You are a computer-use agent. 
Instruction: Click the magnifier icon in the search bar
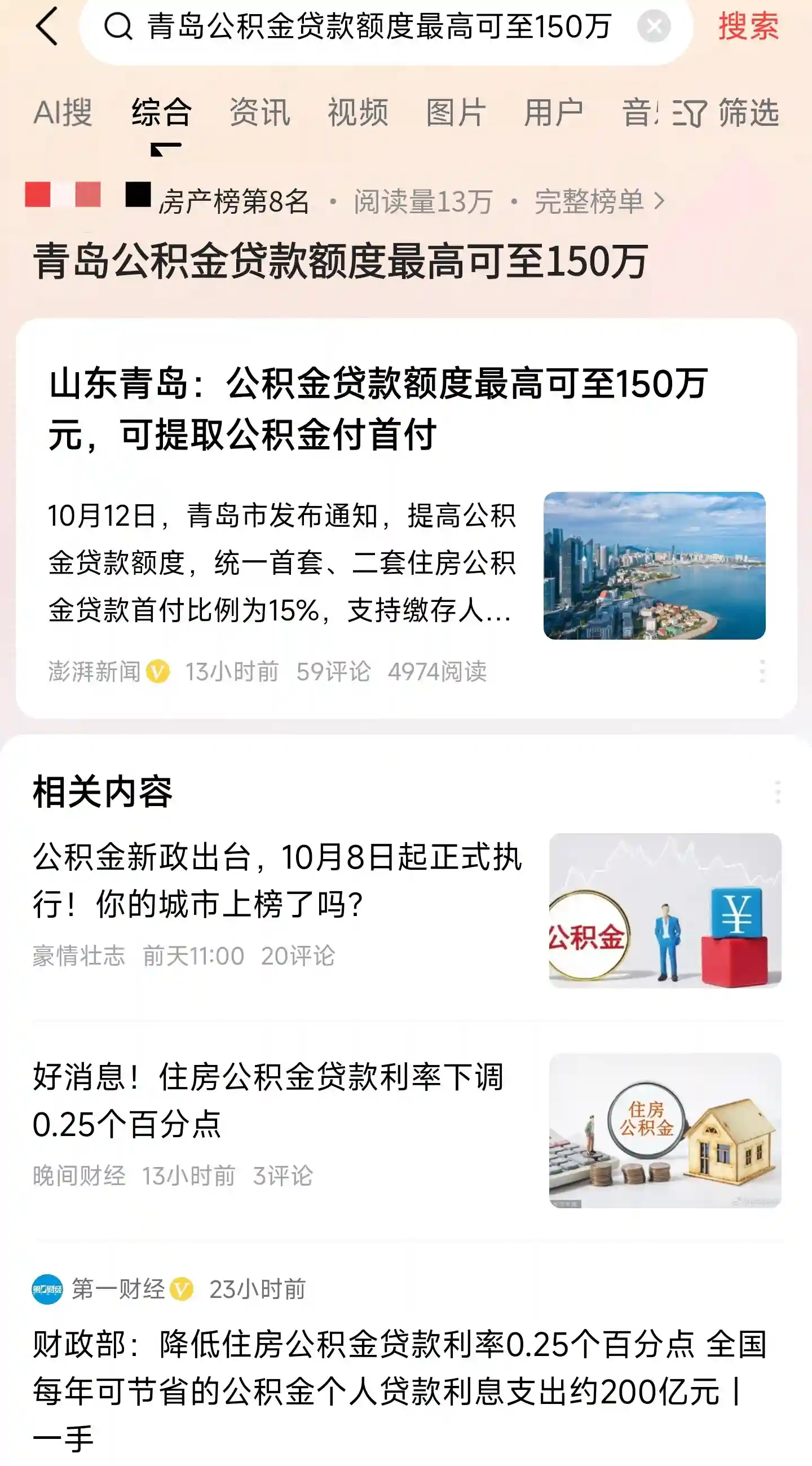pyautogui.click(x=118, y=25)
